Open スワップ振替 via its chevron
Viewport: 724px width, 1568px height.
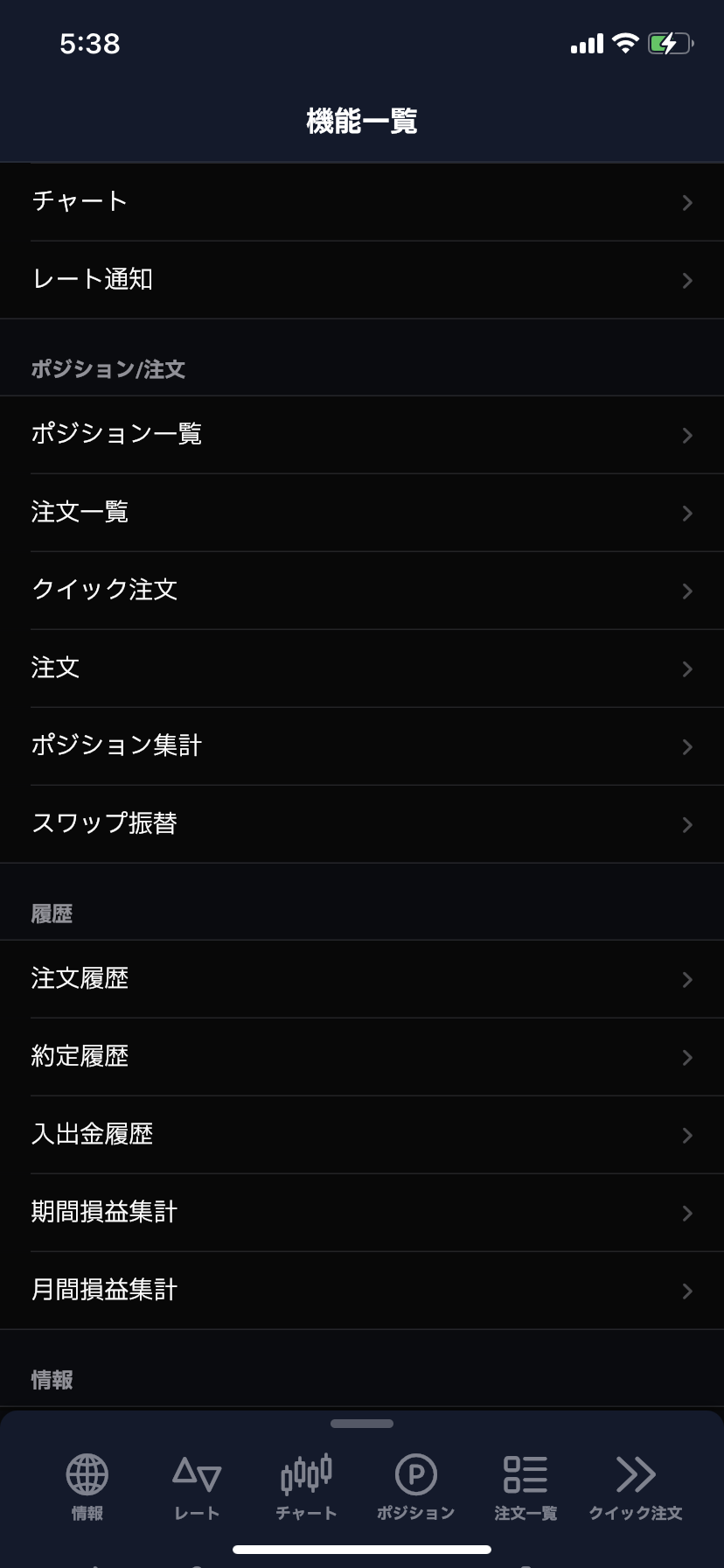(x=686, y=824)
